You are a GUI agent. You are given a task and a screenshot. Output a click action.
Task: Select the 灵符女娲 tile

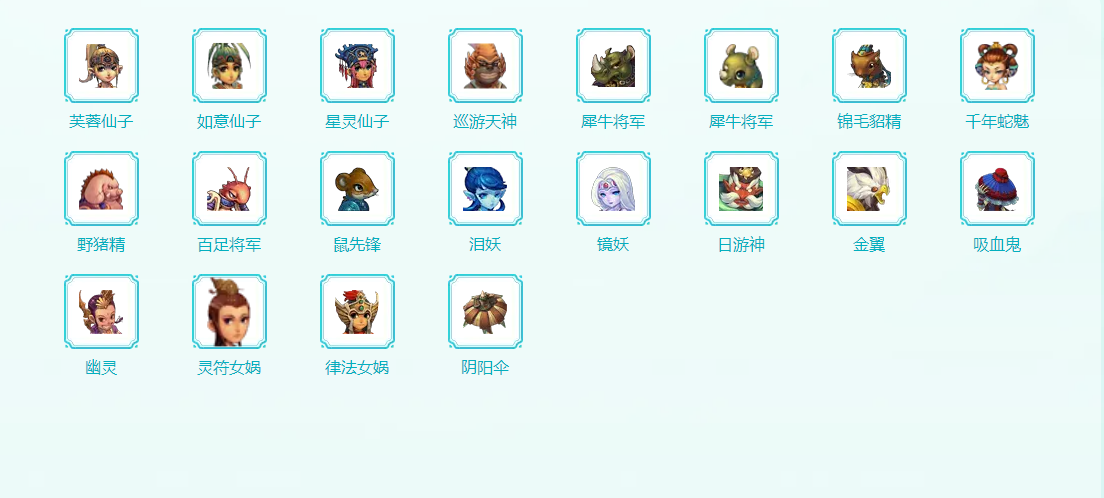pos(229,312)
